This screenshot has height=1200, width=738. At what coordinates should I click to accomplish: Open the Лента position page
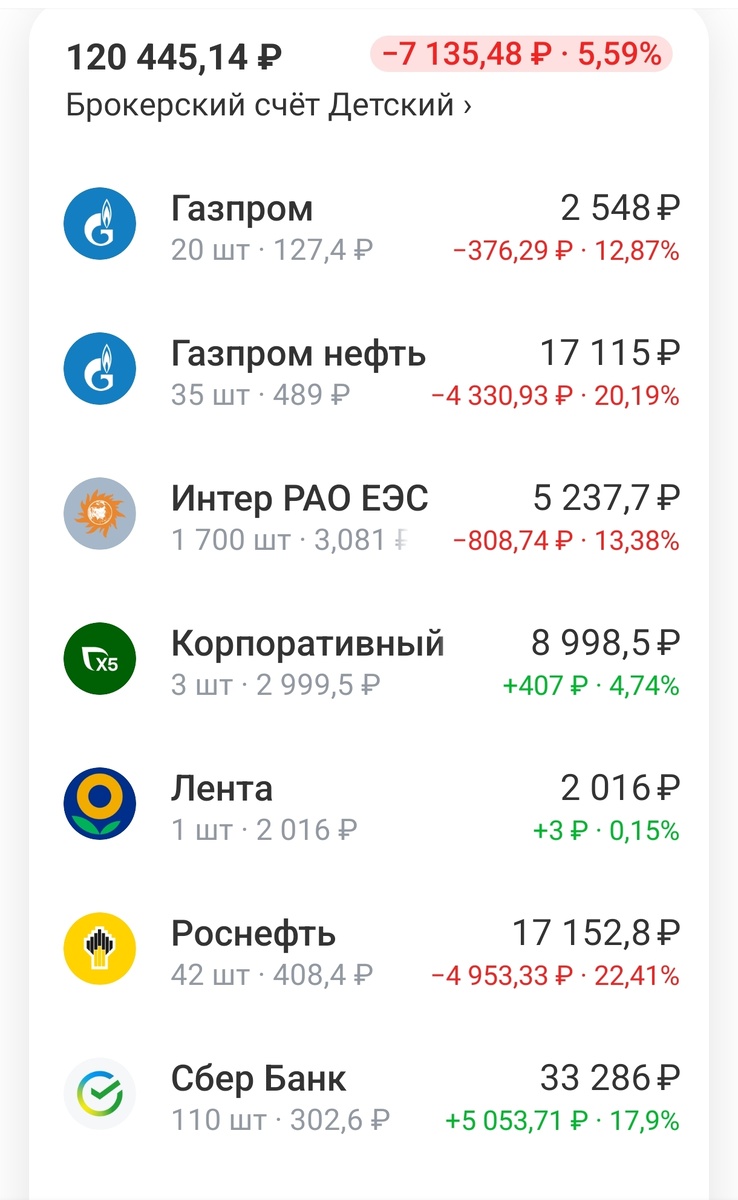[x=370, y=804]
